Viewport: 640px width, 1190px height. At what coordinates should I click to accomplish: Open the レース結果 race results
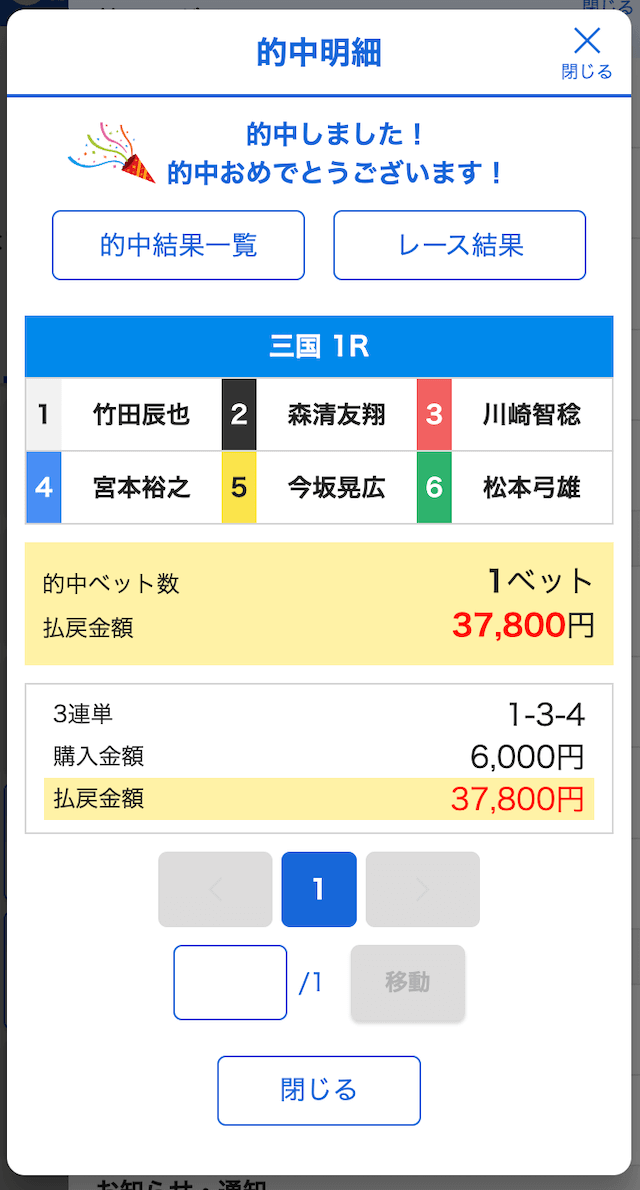(x=459, y=245)
